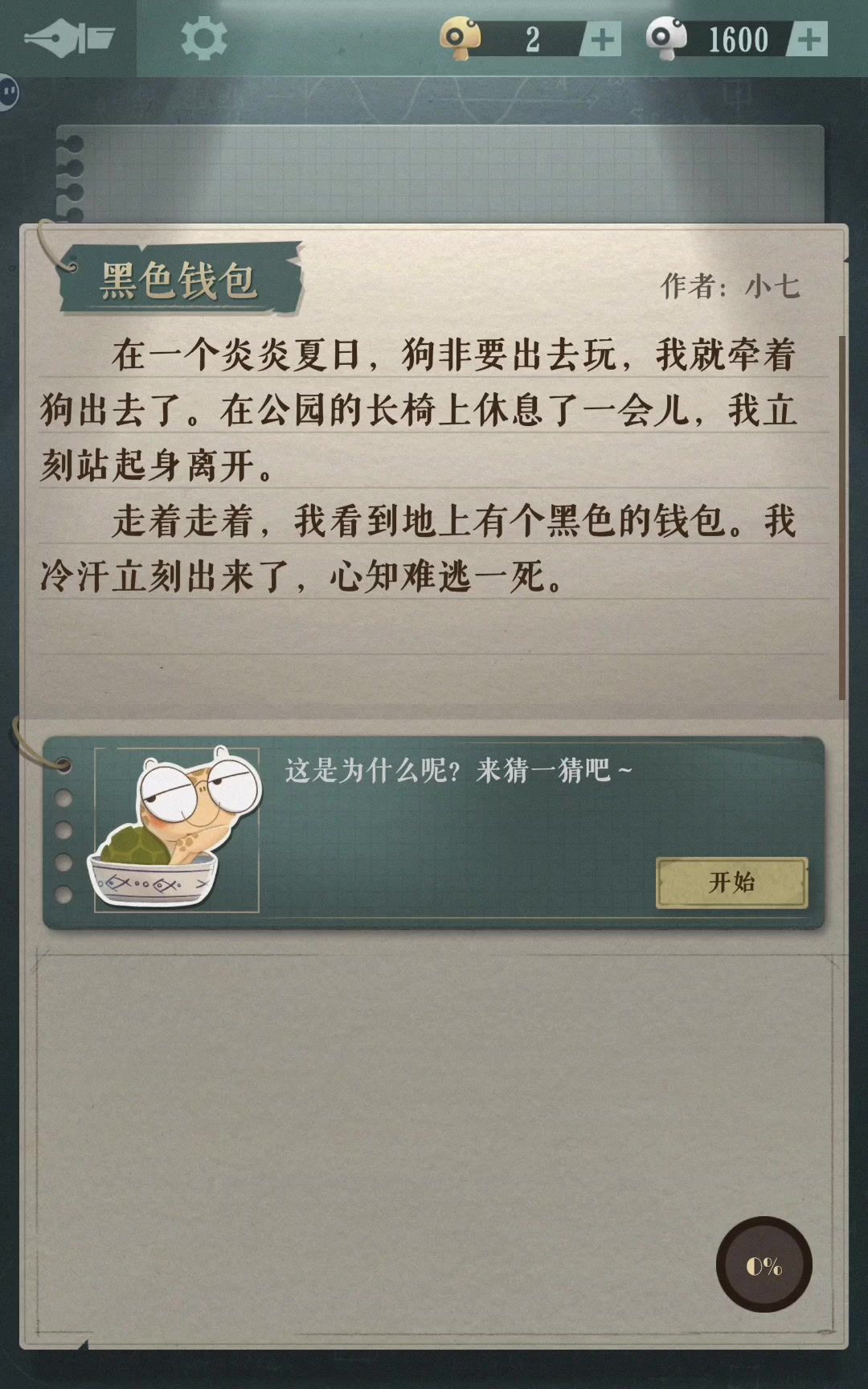The width and height of the screenshot is (868, 1389).
Task: Tap the round face icon at left edge
Action: point(8,92)
